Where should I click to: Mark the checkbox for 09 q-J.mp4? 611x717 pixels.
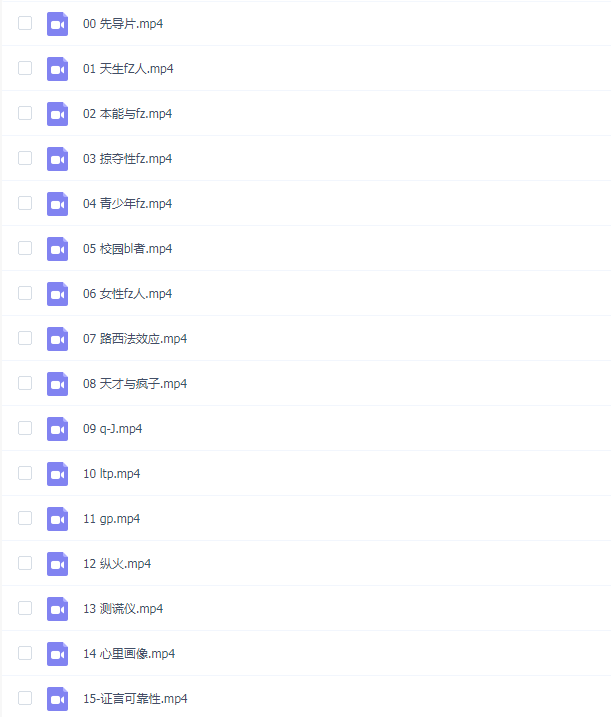pyautogui.click(x=25, y=428)
